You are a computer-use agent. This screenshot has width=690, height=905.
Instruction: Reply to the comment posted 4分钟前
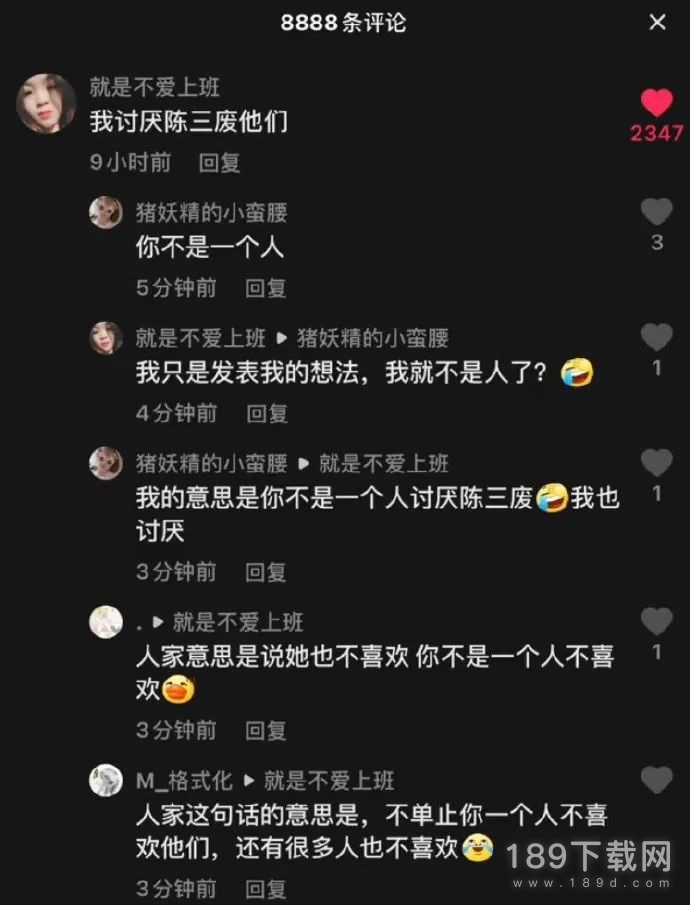pos(266,412)
